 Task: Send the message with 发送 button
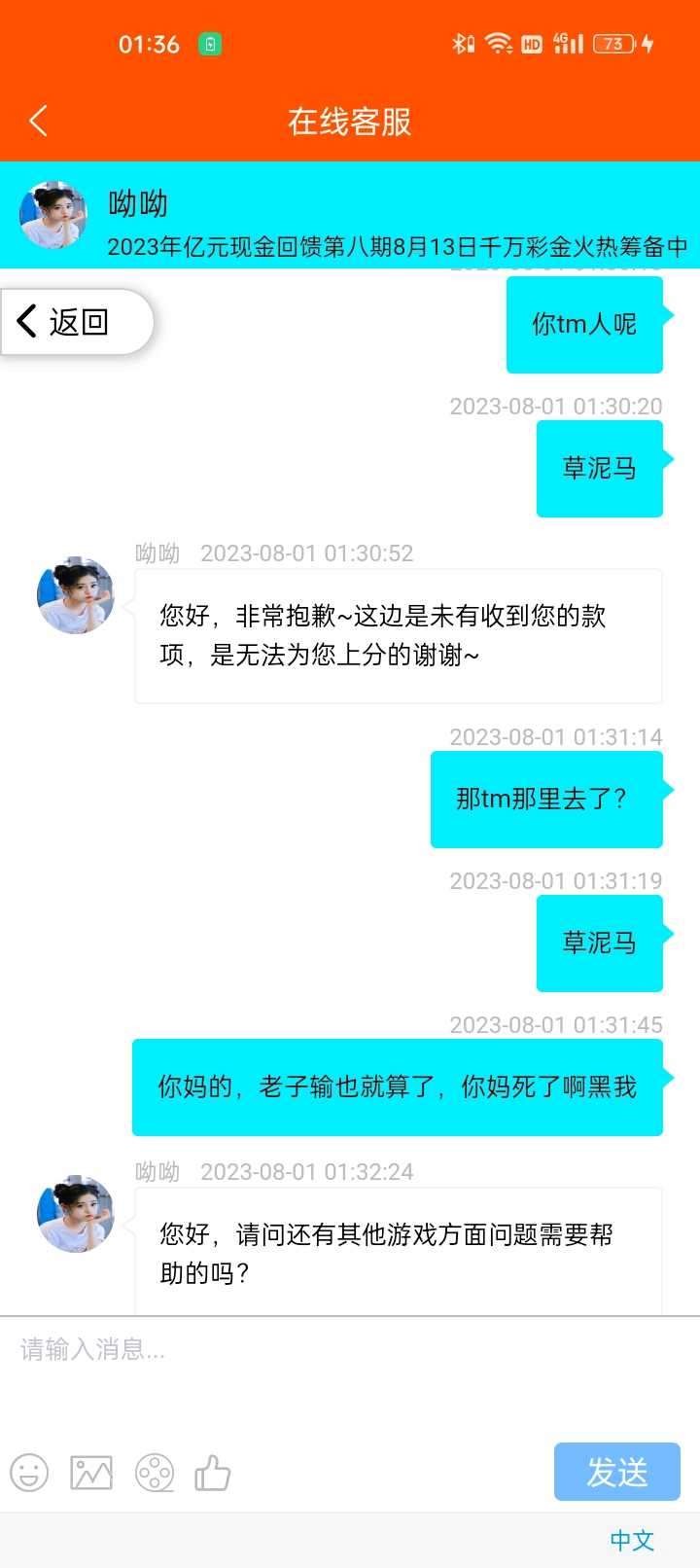click(616, 1472)
